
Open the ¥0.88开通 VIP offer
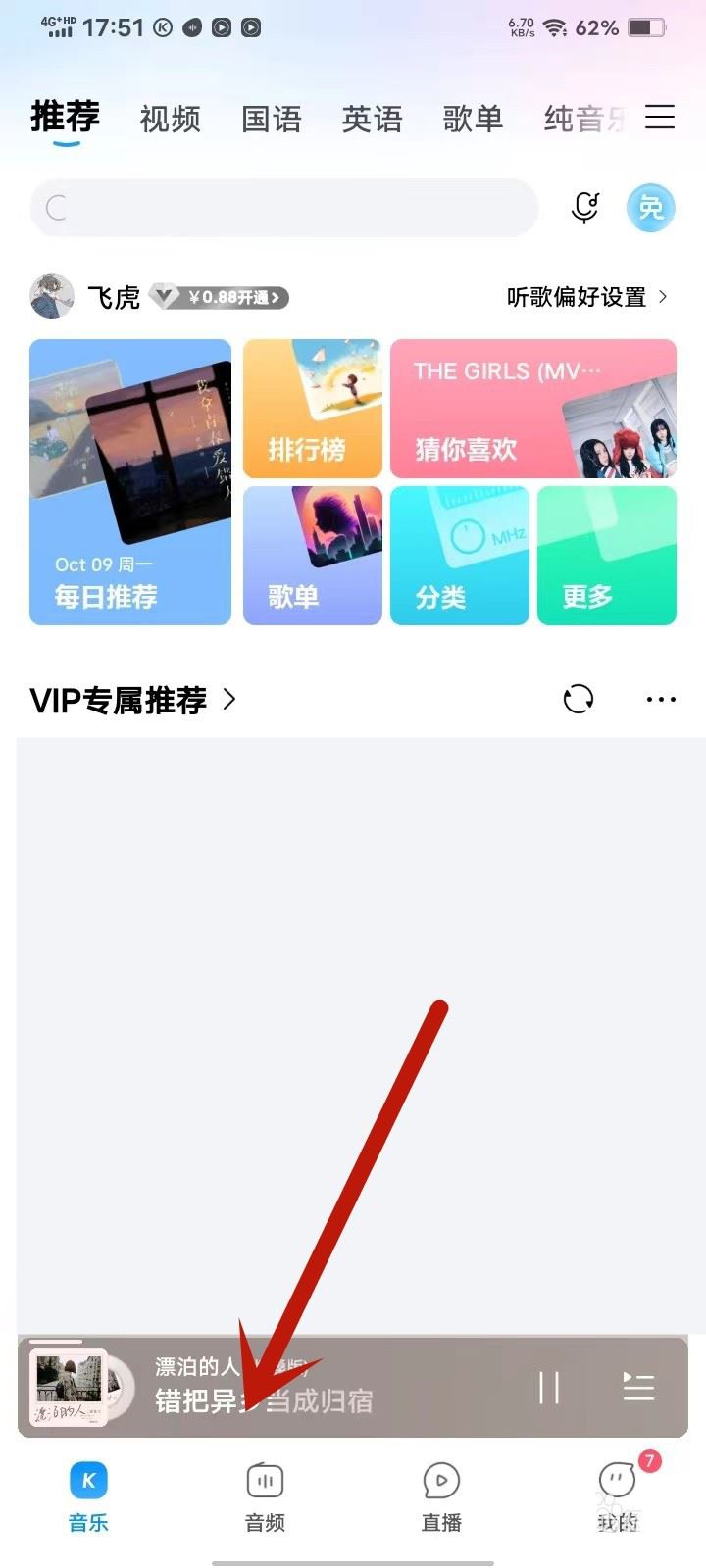pos(233,297)
